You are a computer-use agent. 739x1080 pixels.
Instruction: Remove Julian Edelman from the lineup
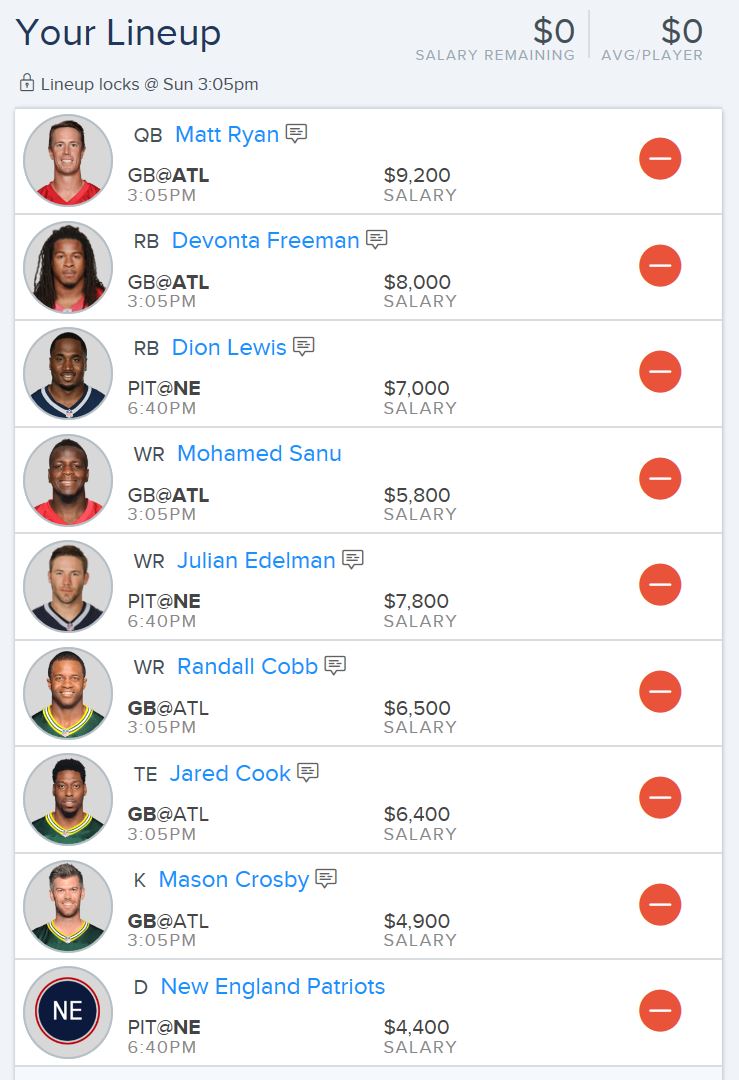point(660,585)
